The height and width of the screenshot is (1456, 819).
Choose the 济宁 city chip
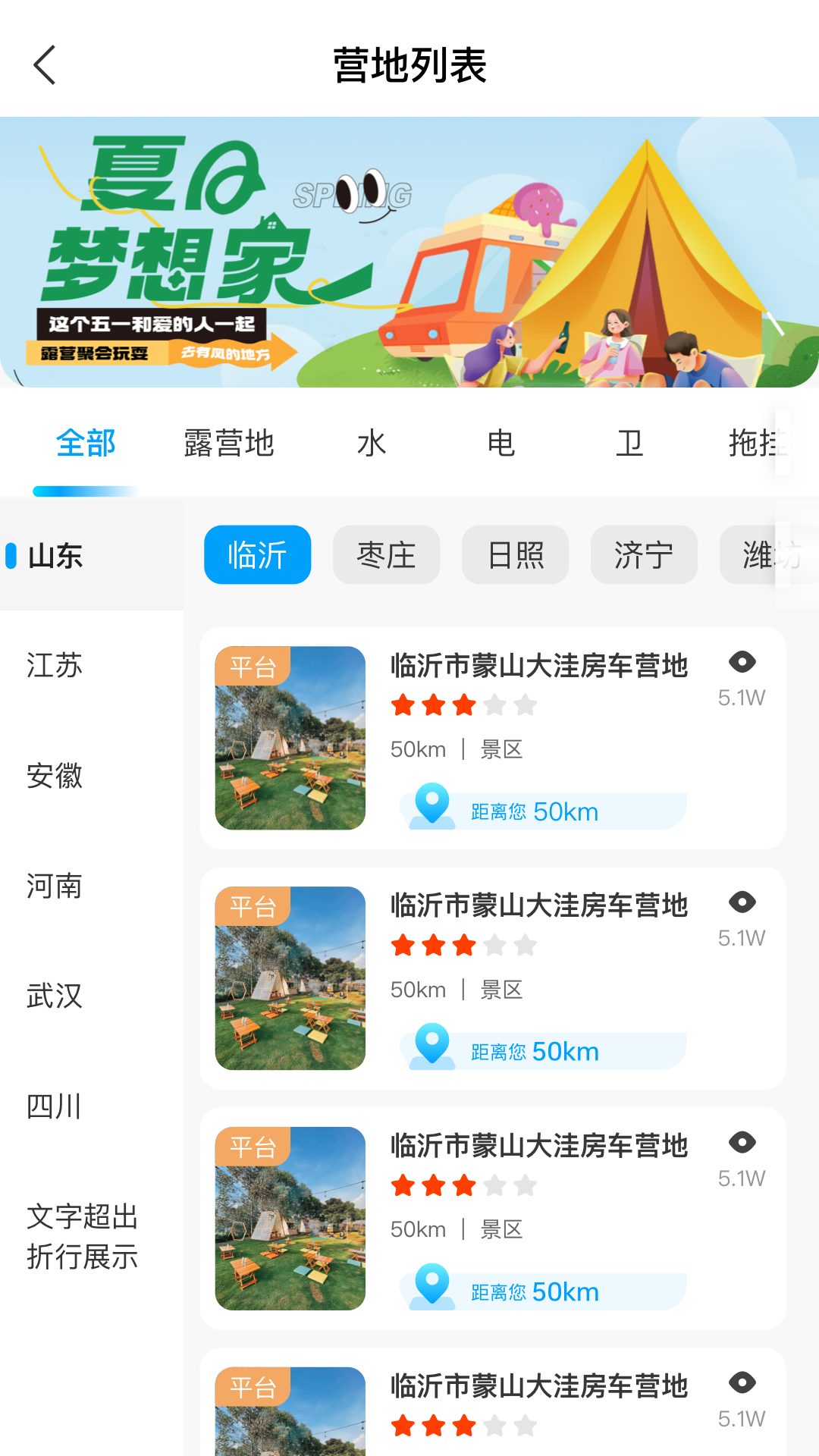pyautogui.click(x=644, y=555)
